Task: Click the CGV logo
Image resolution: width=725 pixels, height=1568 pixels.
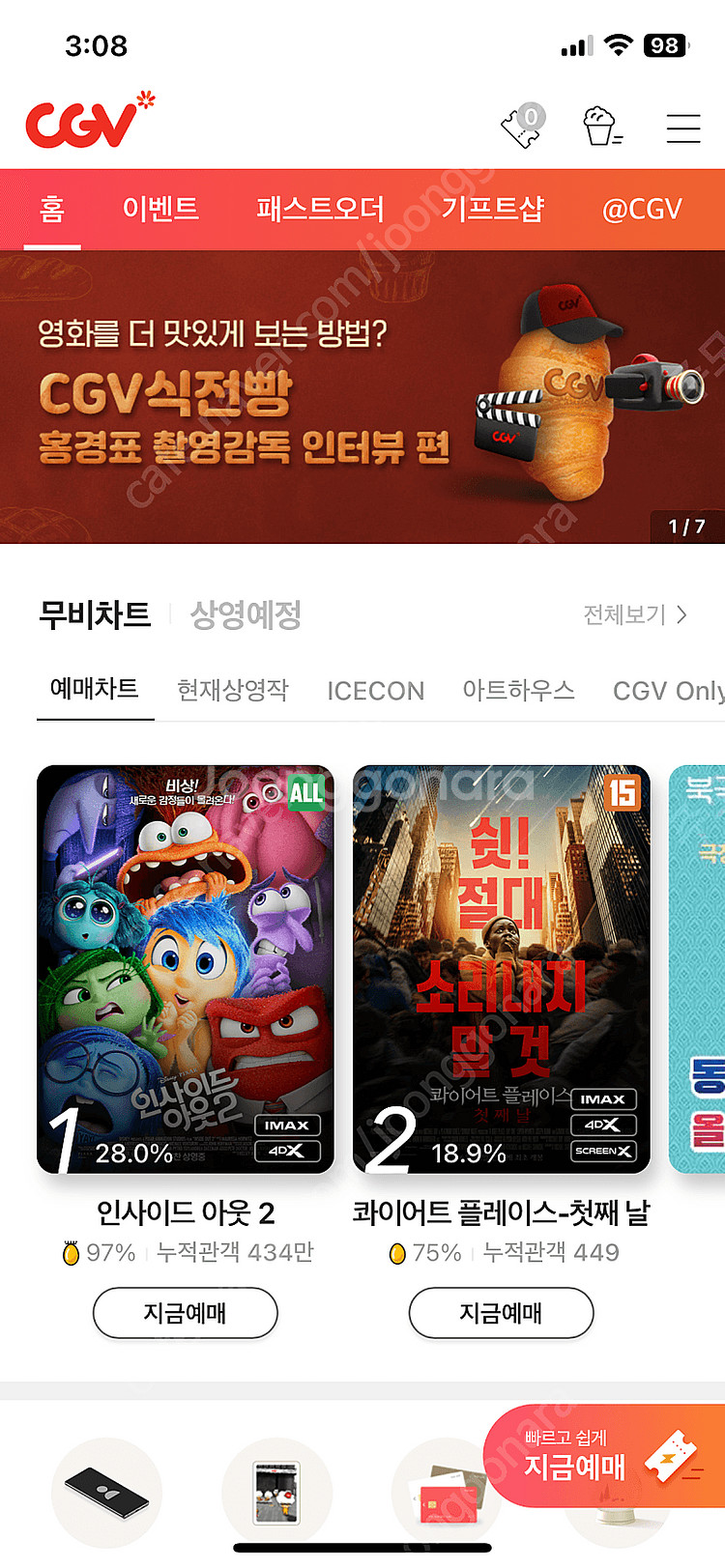Action: pos(85,120)
